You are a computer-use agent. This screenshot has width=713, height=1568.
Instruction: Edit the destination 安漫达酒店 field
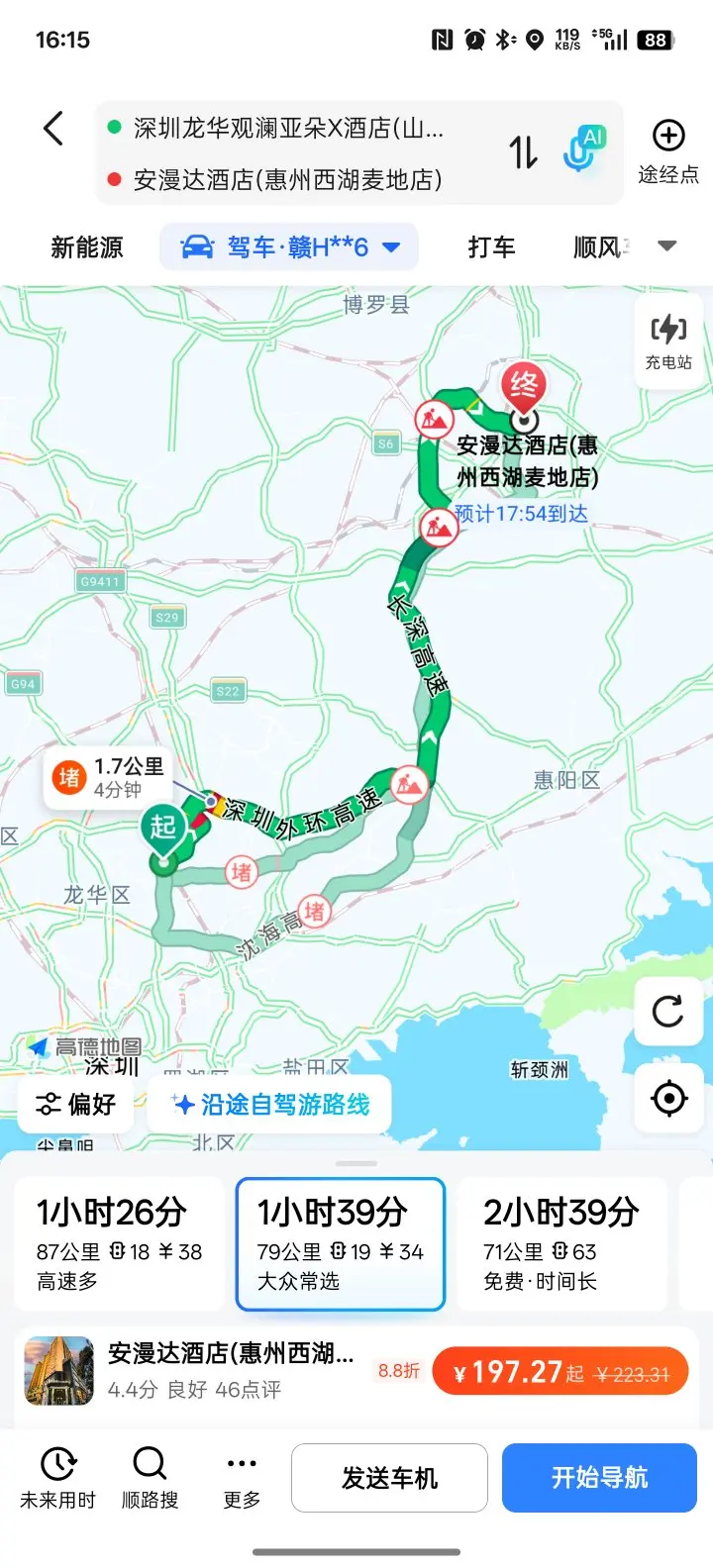287,179
